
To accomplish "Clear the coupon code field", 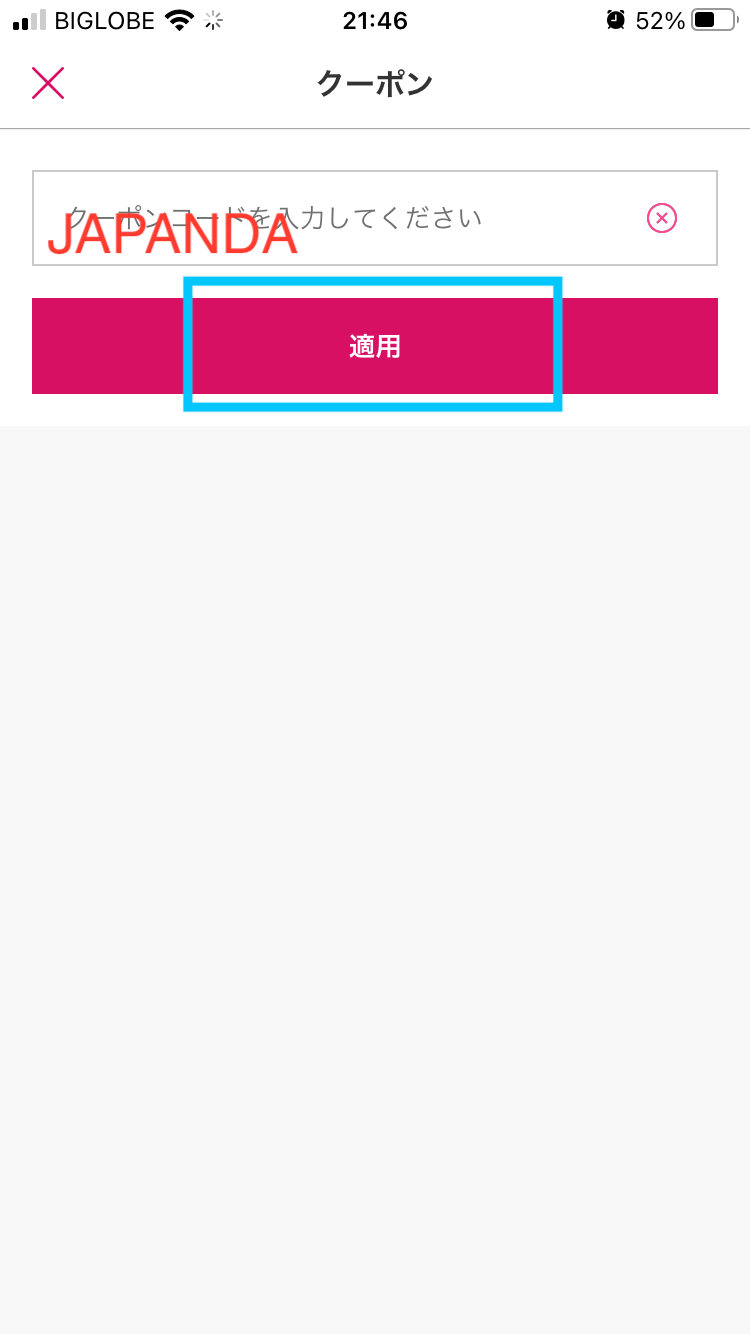I will 662,218.
